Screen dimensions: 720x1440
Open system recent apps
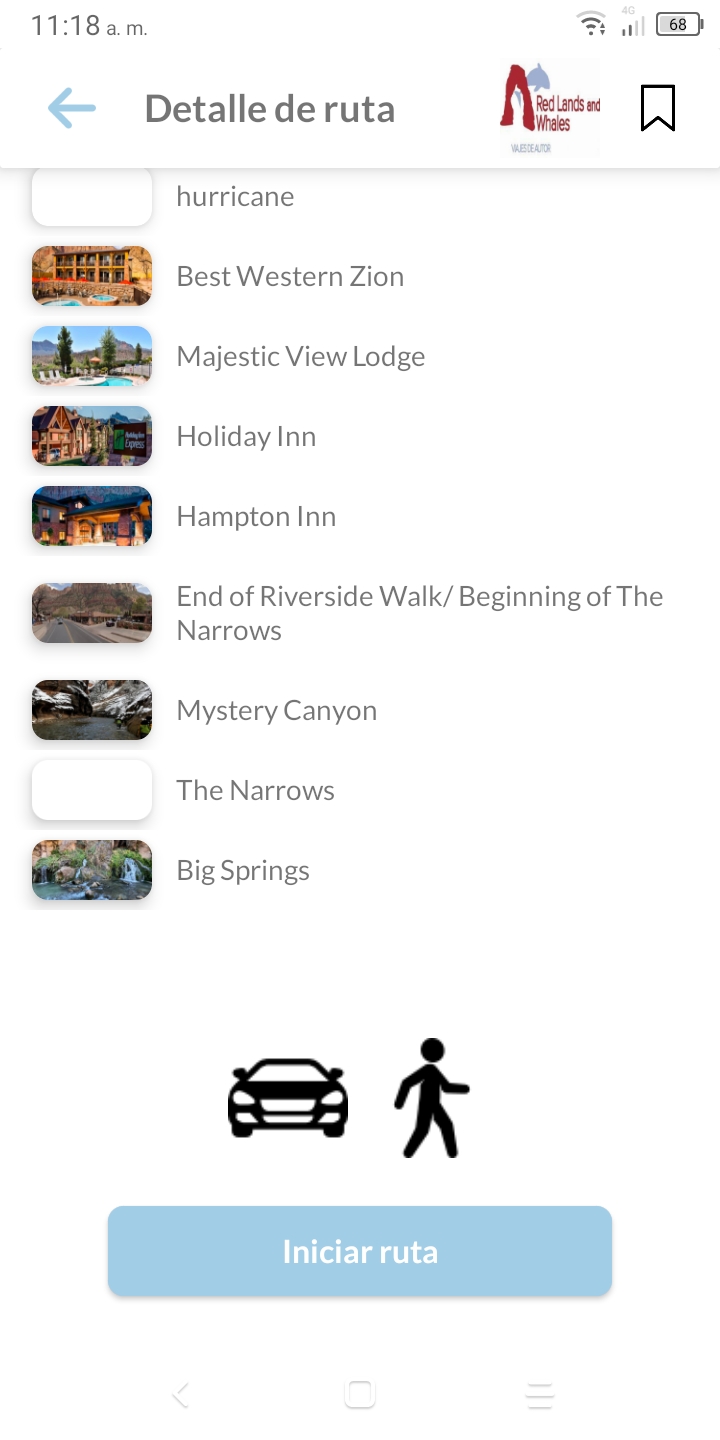pyautogui.click(x=539, y=1394)
